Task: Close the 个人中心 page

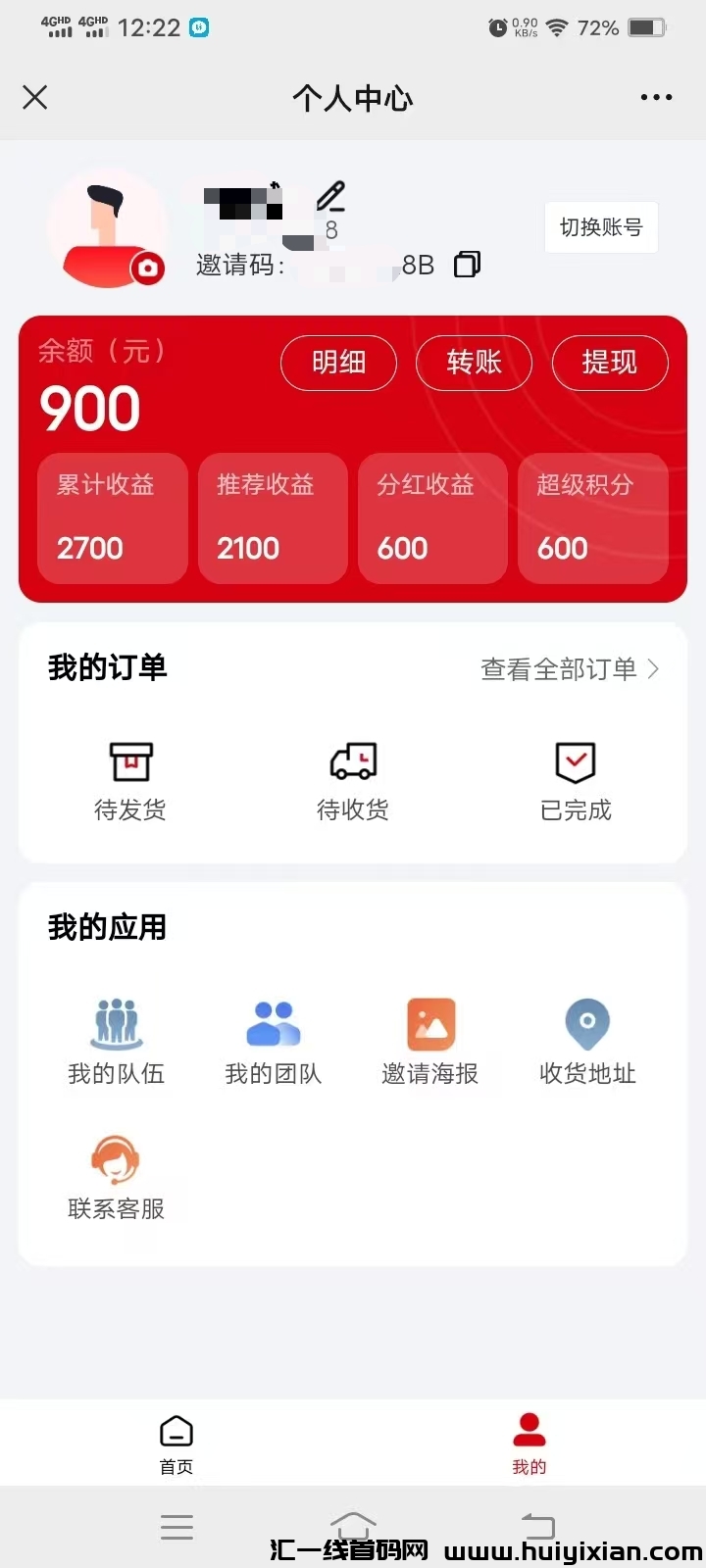Action: pos(35,97)
